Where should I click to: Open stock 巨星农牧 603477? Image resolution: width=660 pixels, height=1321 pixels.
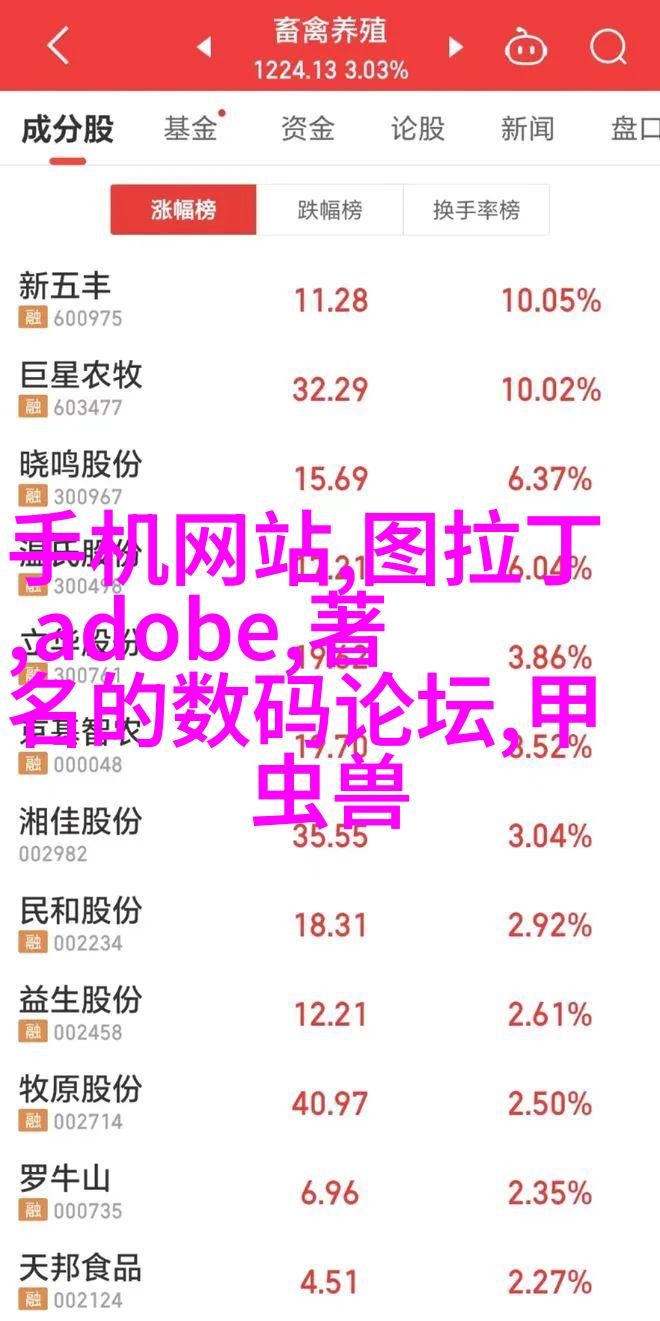[x=330, y=389]
